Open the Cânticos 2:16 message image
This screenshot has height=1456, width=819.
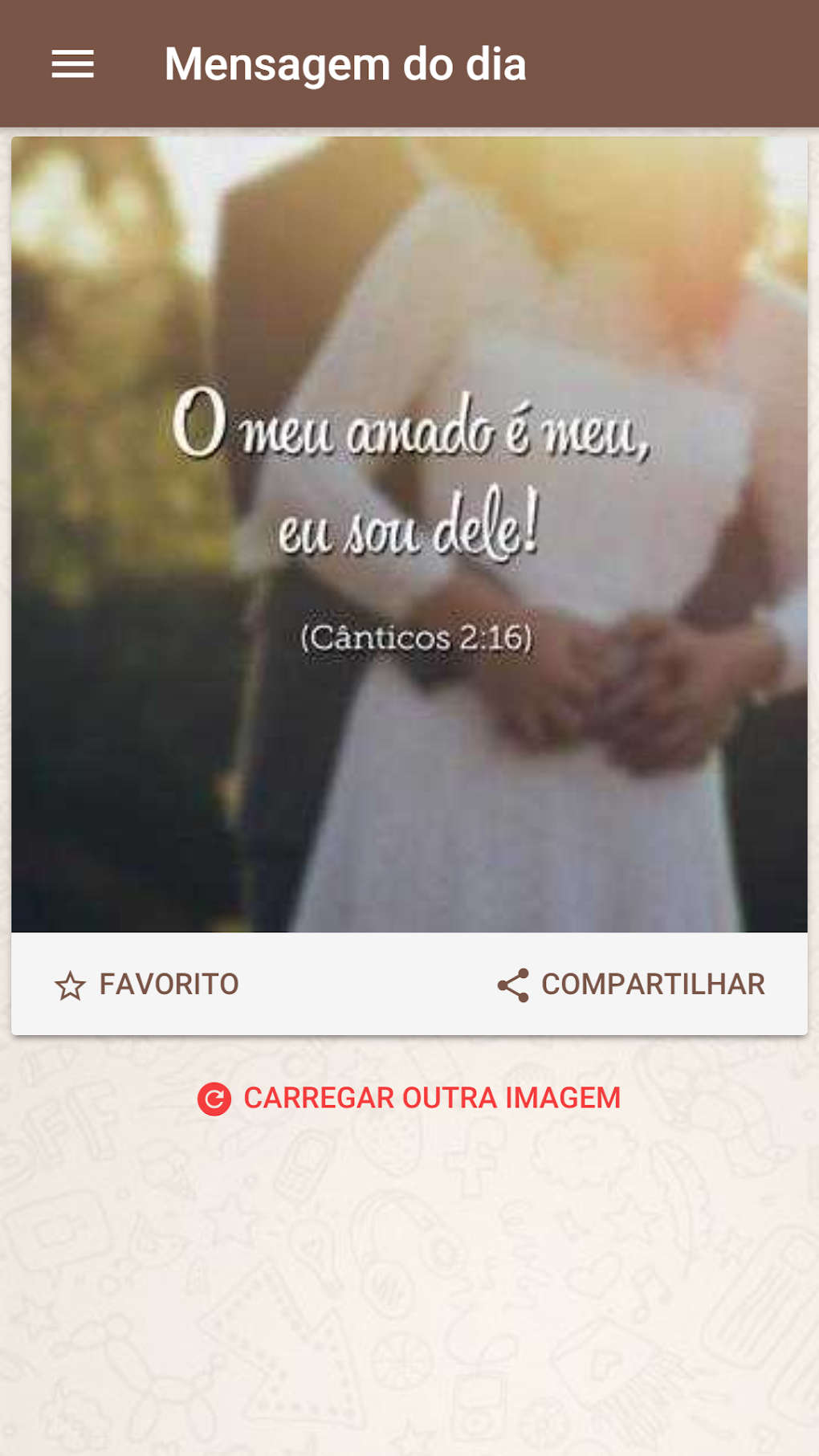409,534
